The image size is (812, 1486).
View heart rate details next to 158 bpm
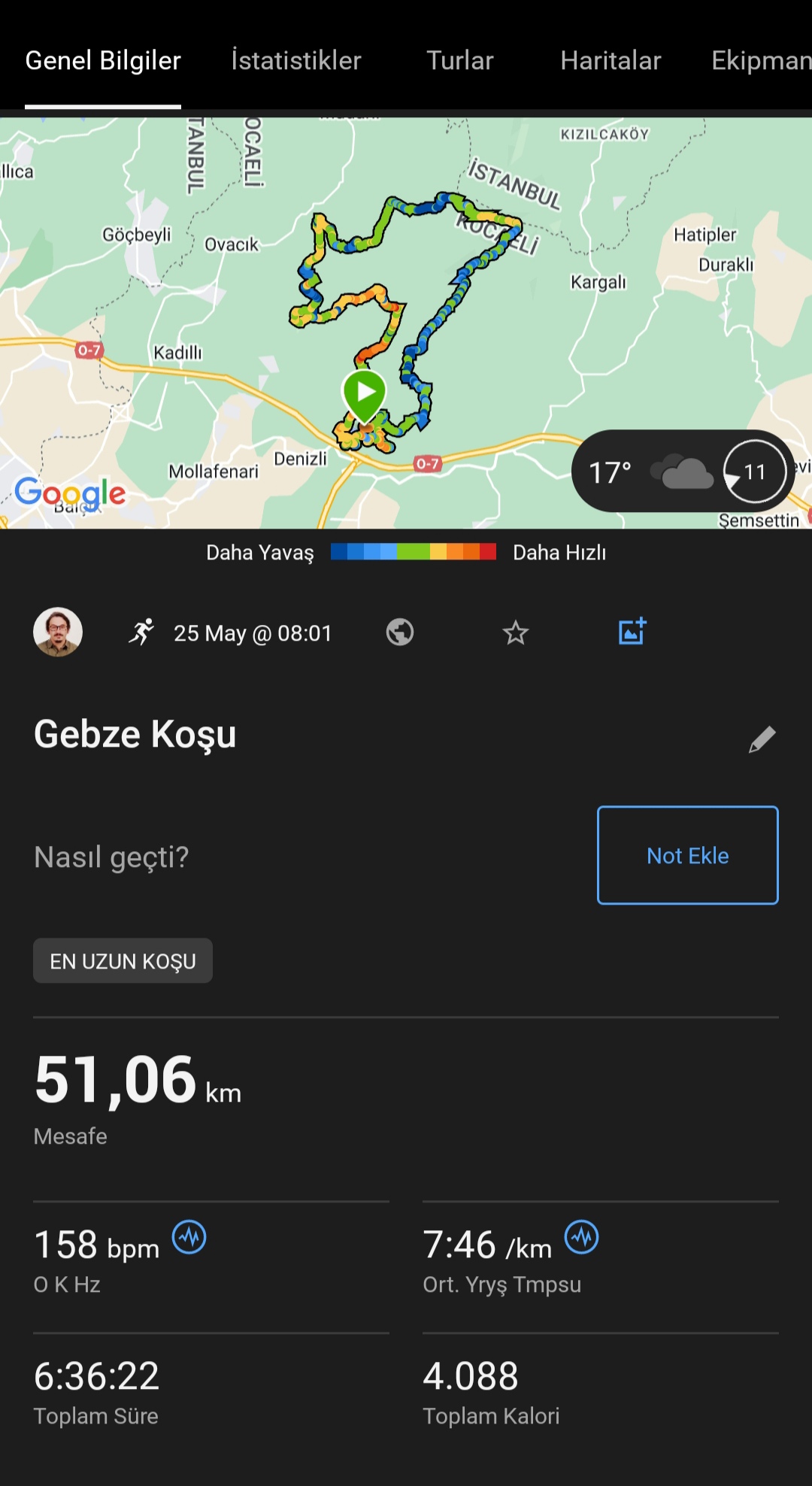pos(189,1237)
